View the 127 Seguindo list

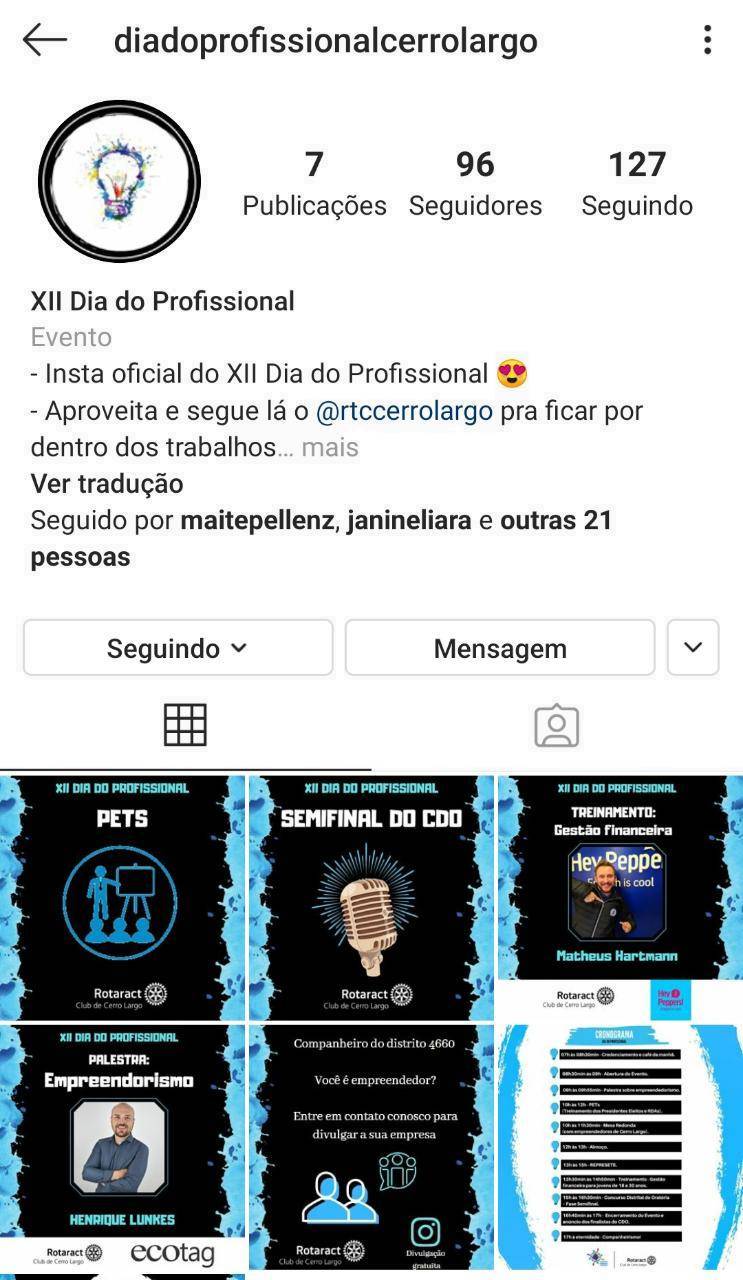click(x=637, y=183)
